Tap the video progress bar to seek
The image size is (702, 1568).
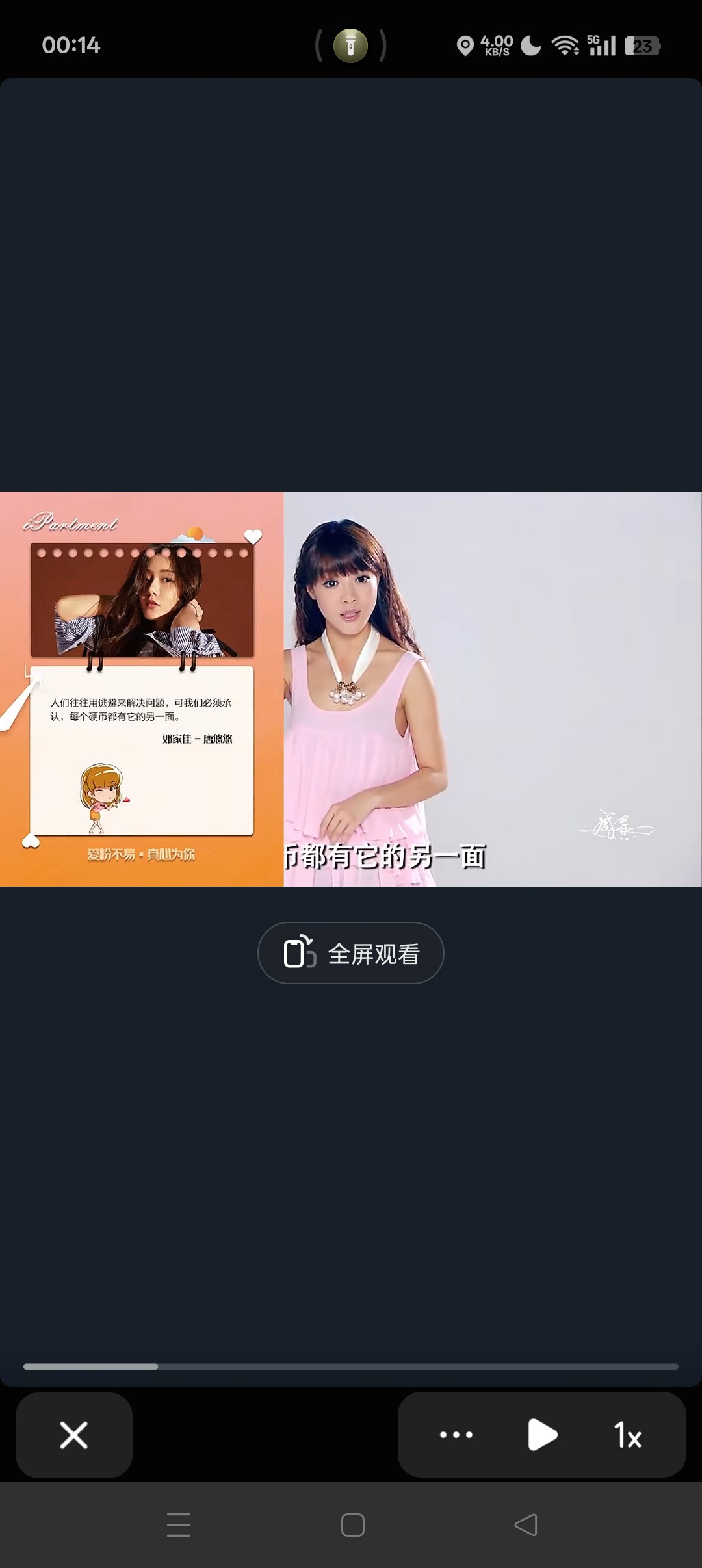[x=351, y=1366]
